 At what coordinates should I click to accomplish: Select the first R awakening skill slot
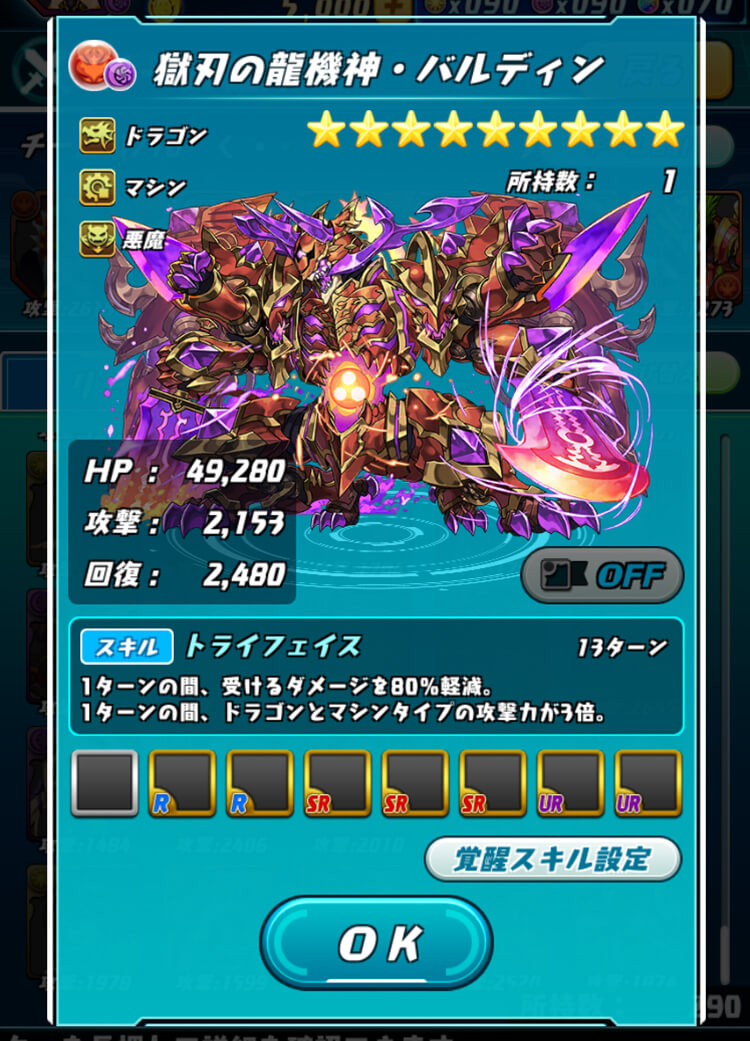pos(182,783)
